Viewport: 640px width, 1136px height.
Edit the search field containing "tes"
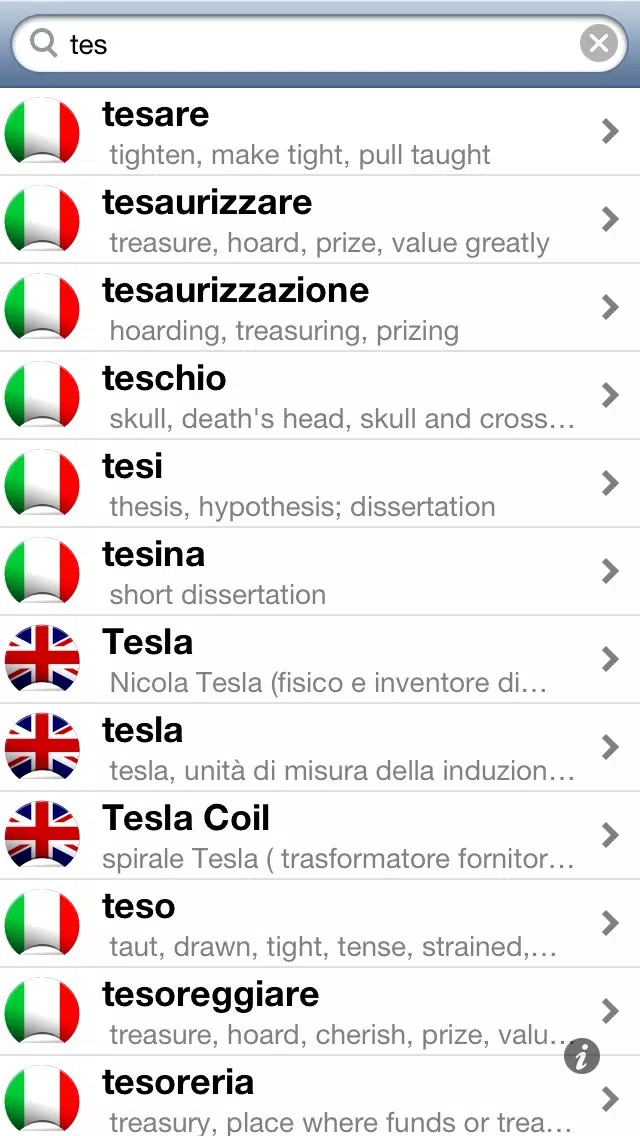coord(320,44)
